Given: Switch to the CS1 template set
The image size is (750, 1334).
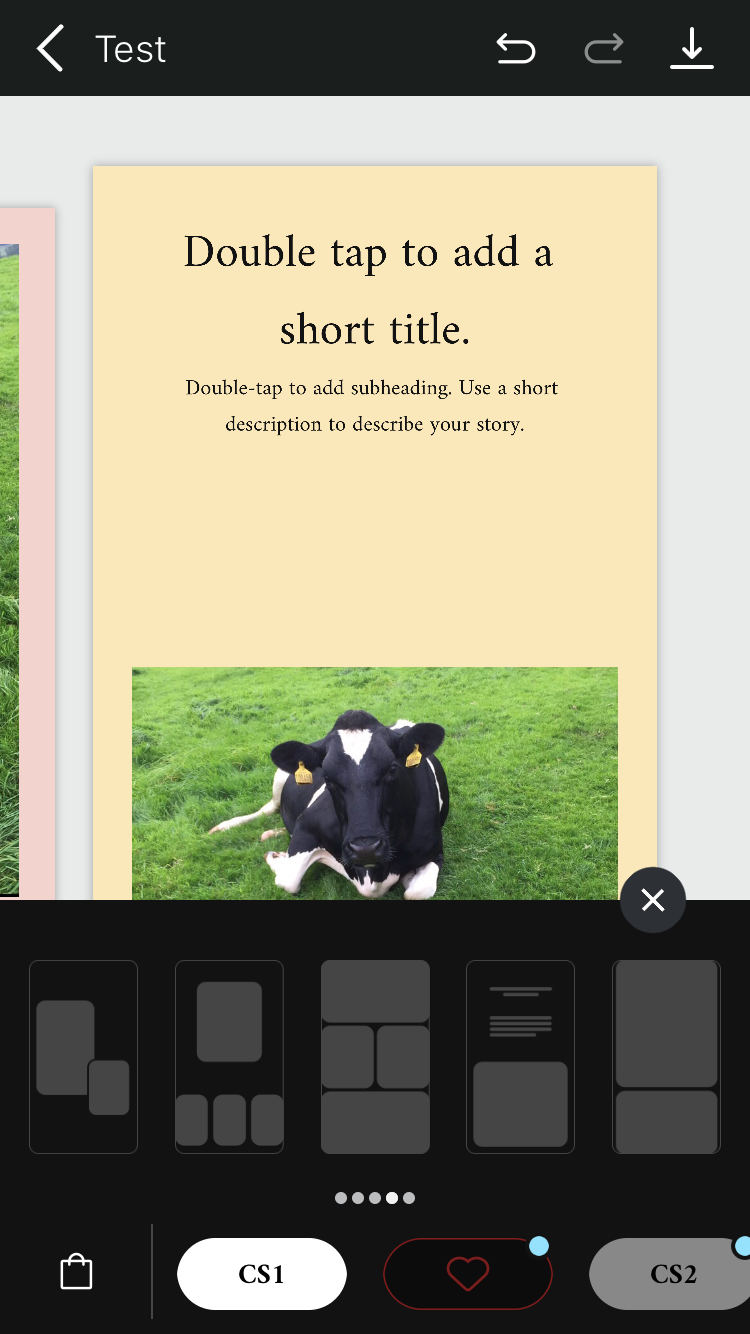Looking at the screenshot, I should pos(262,1274).
